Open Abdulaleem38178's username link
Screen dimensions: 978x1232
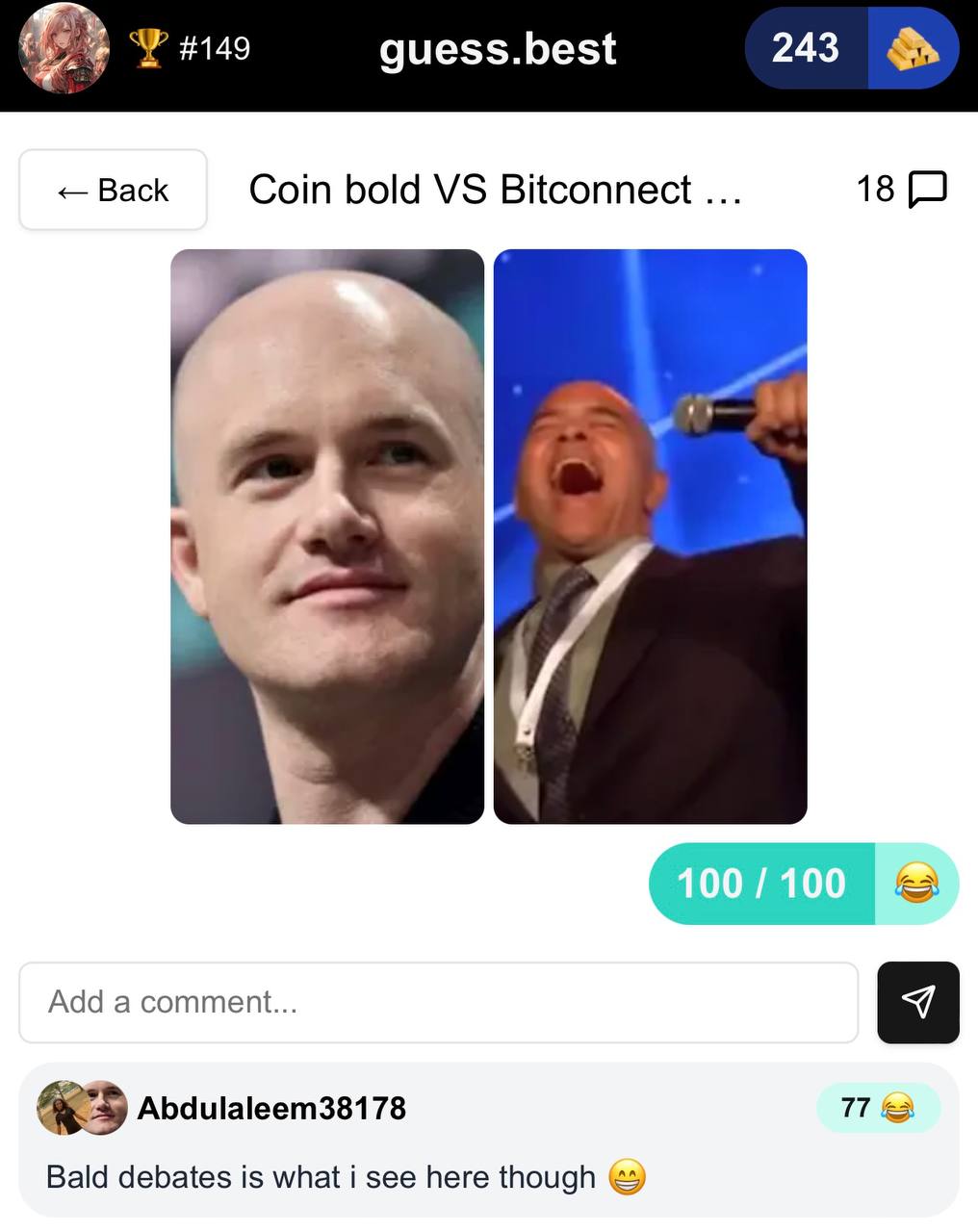[272, 1108]
